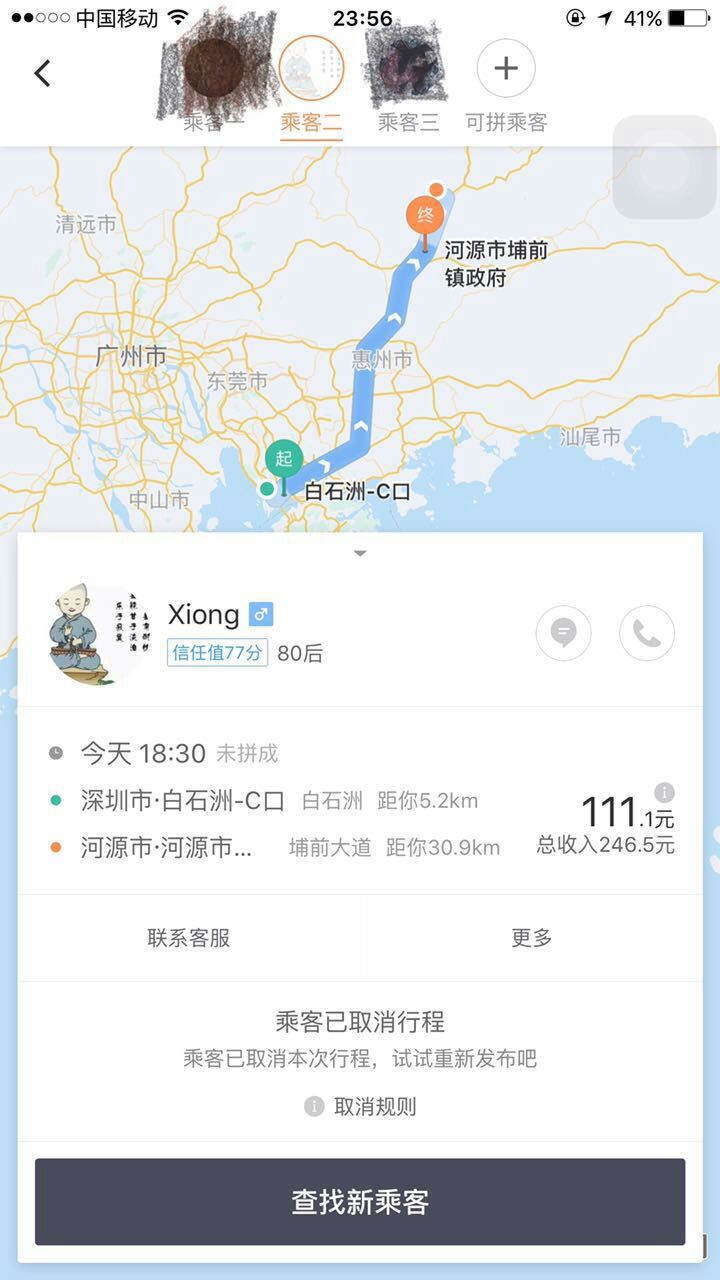Tap the info icon beside 取消规则
Viewport: 720px width, 1280px height.
(313, 1106)
